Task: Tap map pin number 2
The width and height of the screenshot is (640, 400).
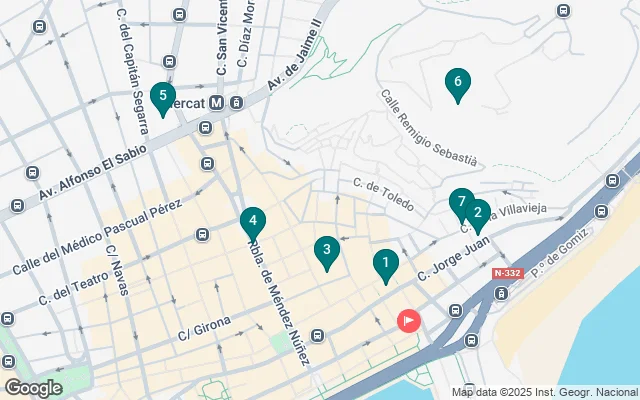Action: (478, 213)
